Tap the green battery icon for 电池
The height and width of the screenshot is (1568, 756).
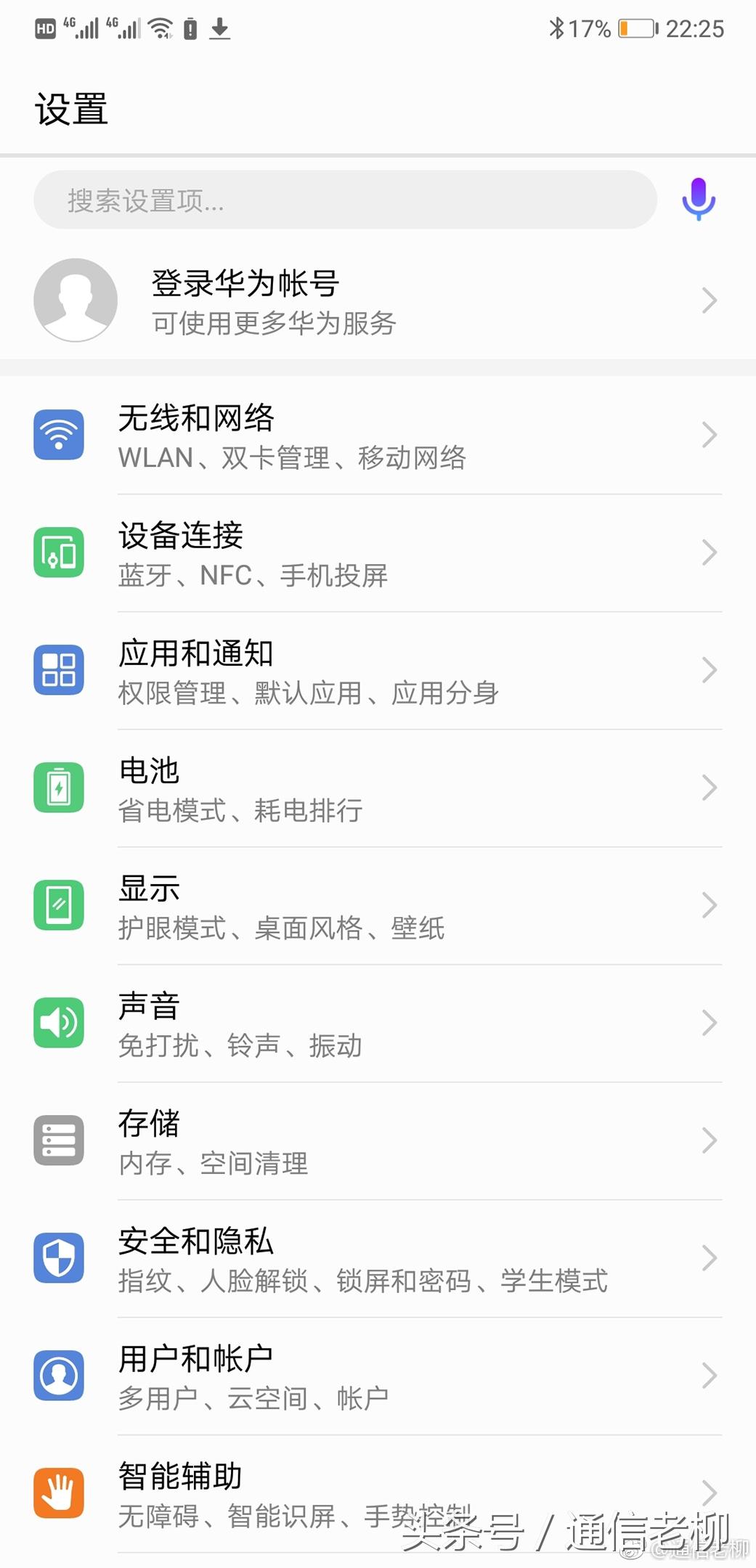tap(59, 788)
